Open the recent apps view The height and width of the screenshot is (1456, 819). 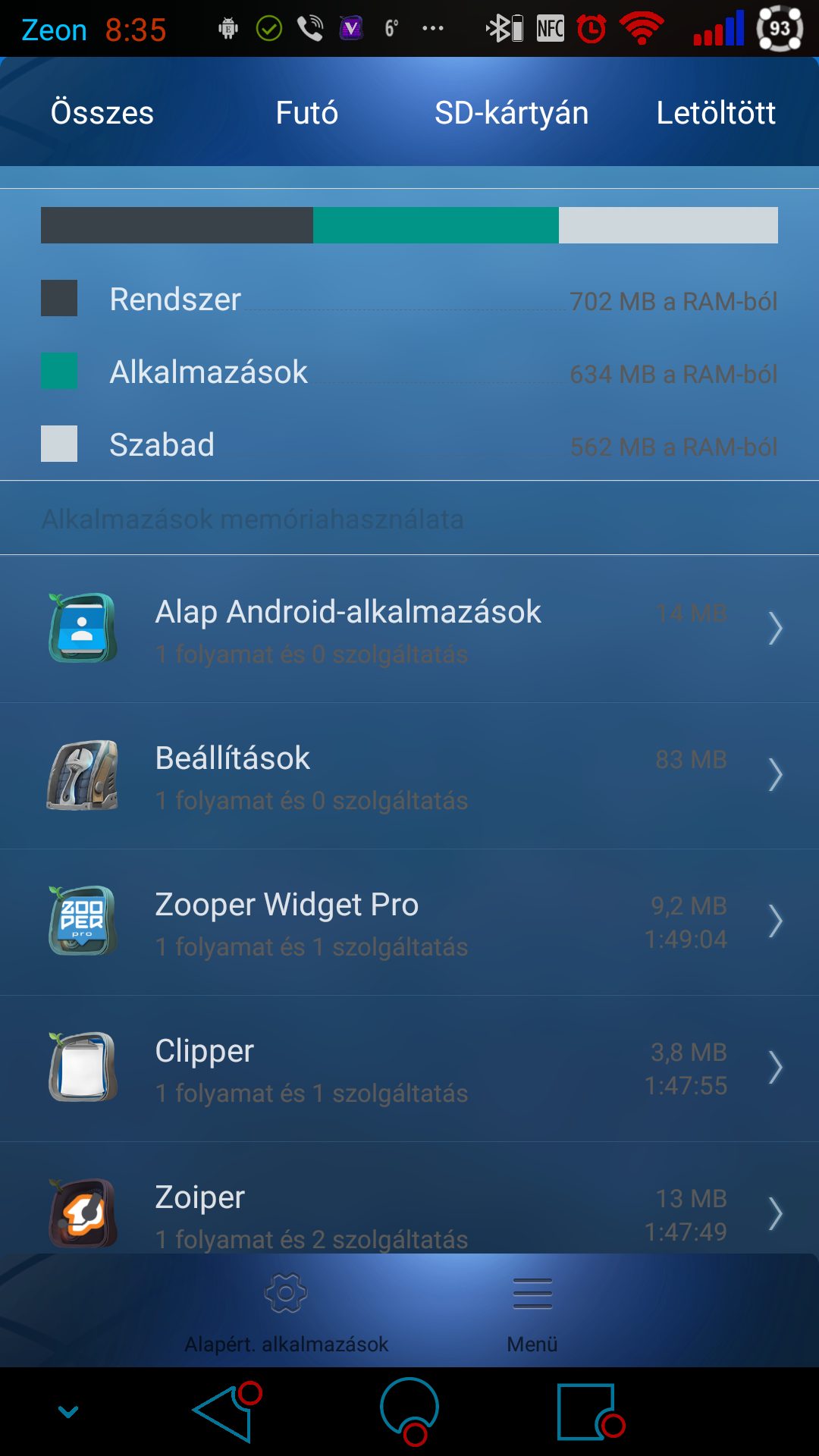point(590,1412)
